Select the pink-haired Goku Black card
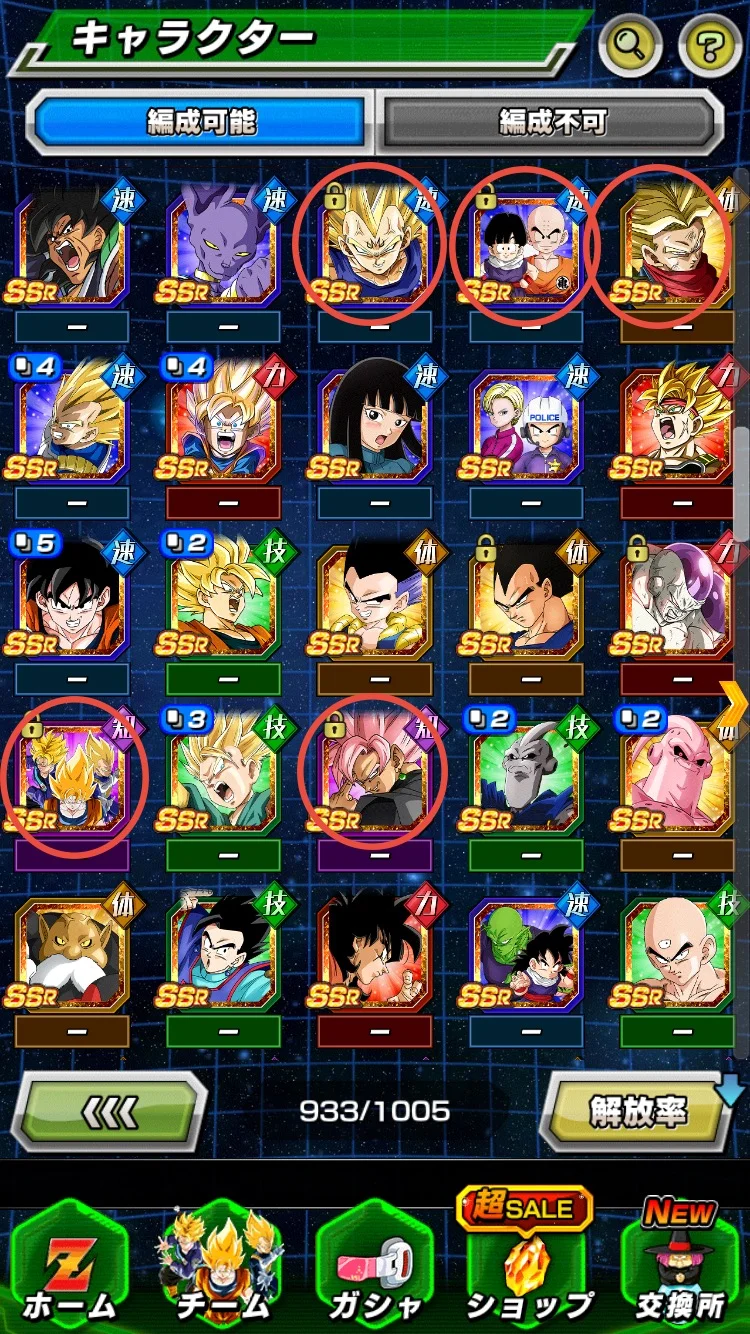 click(x=375, y=775)
